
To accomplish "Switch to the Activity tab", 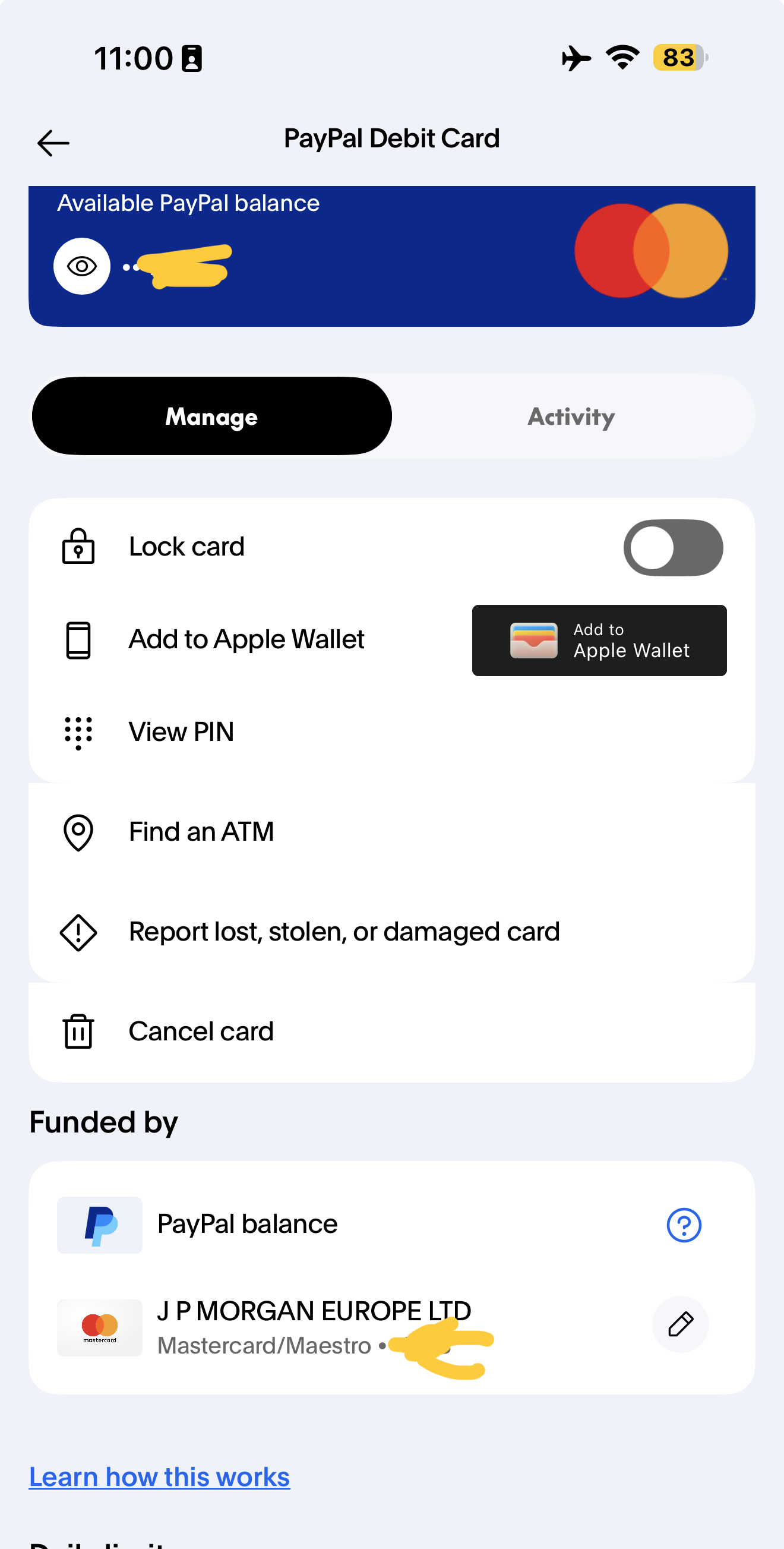I will pos(571,417).
